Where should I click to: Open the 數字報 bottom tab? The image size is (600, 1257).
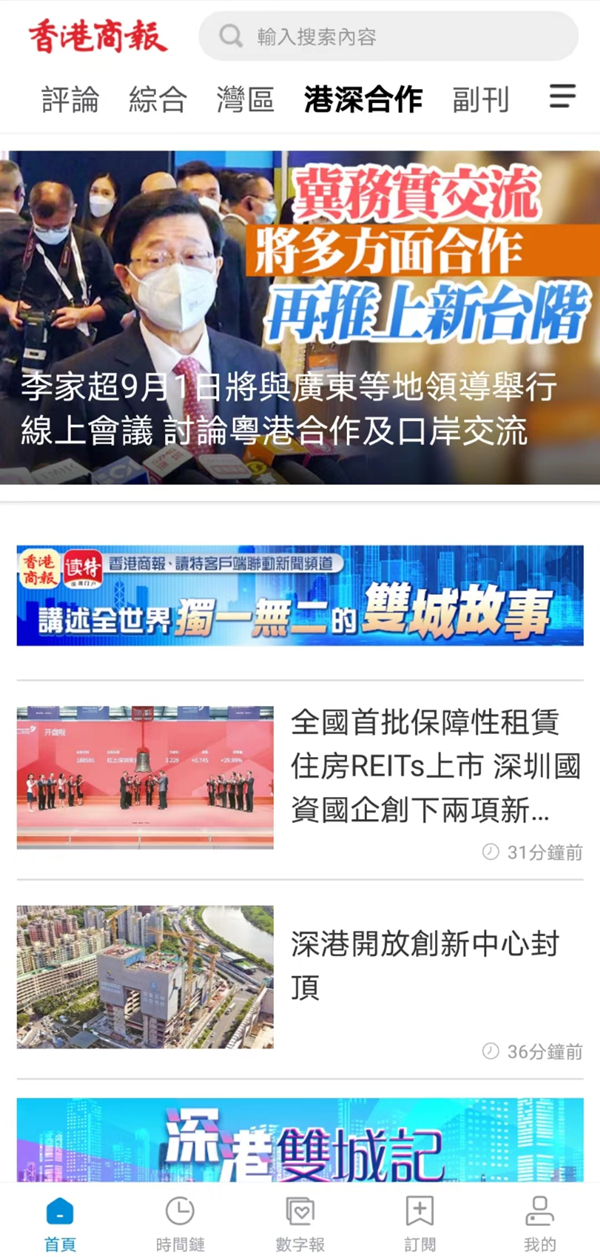click(x=300, y=1224)
